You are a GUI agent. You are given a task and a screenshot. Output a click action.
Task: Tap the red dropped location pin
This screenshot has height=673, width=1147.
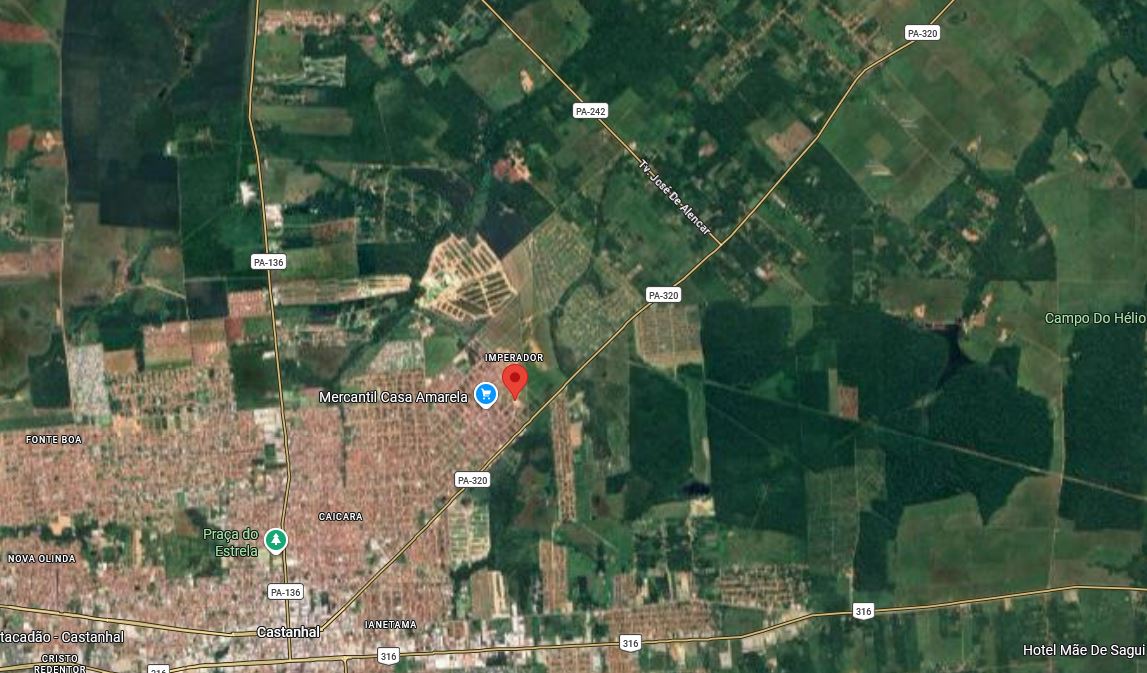click(x=515, y=381)
